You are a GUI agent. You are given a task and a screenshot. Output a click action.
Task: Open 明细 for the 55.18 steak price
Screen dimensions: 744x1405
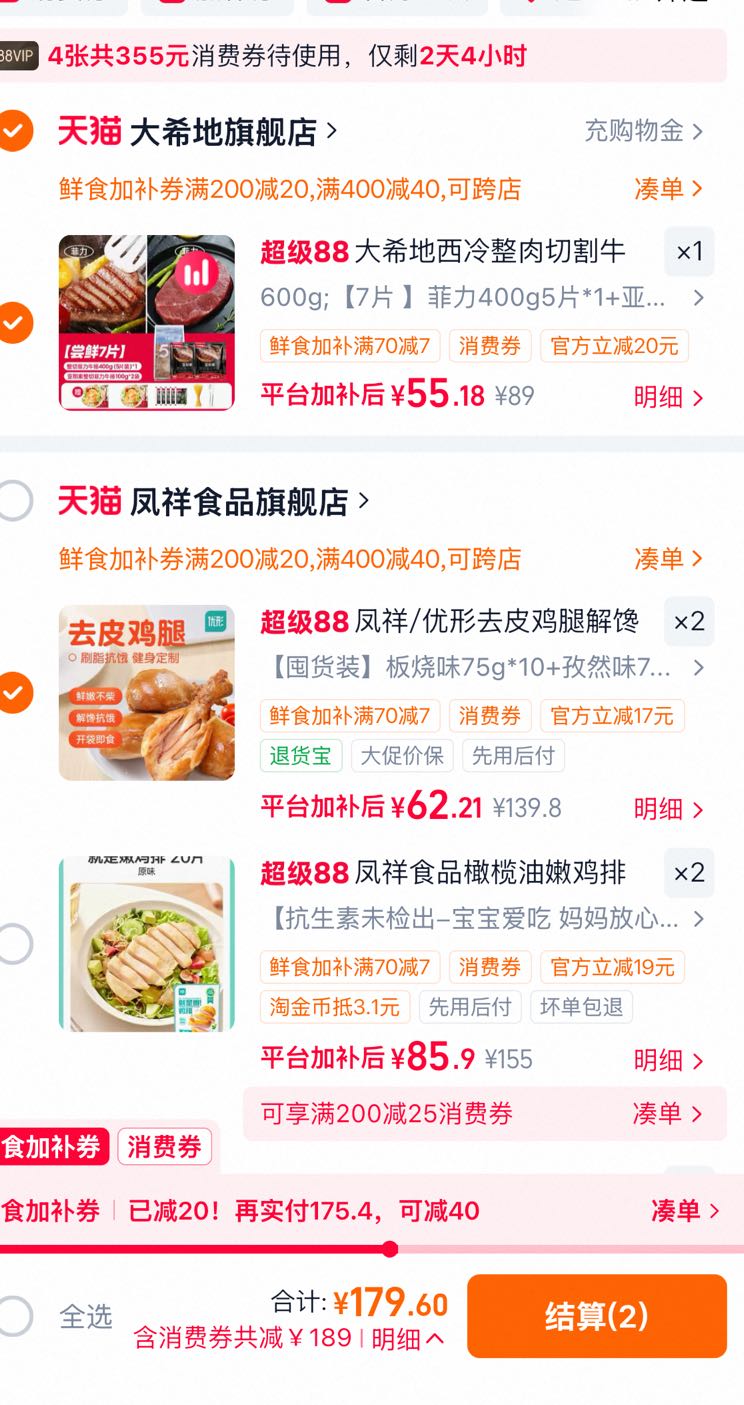tap(669, 397)
